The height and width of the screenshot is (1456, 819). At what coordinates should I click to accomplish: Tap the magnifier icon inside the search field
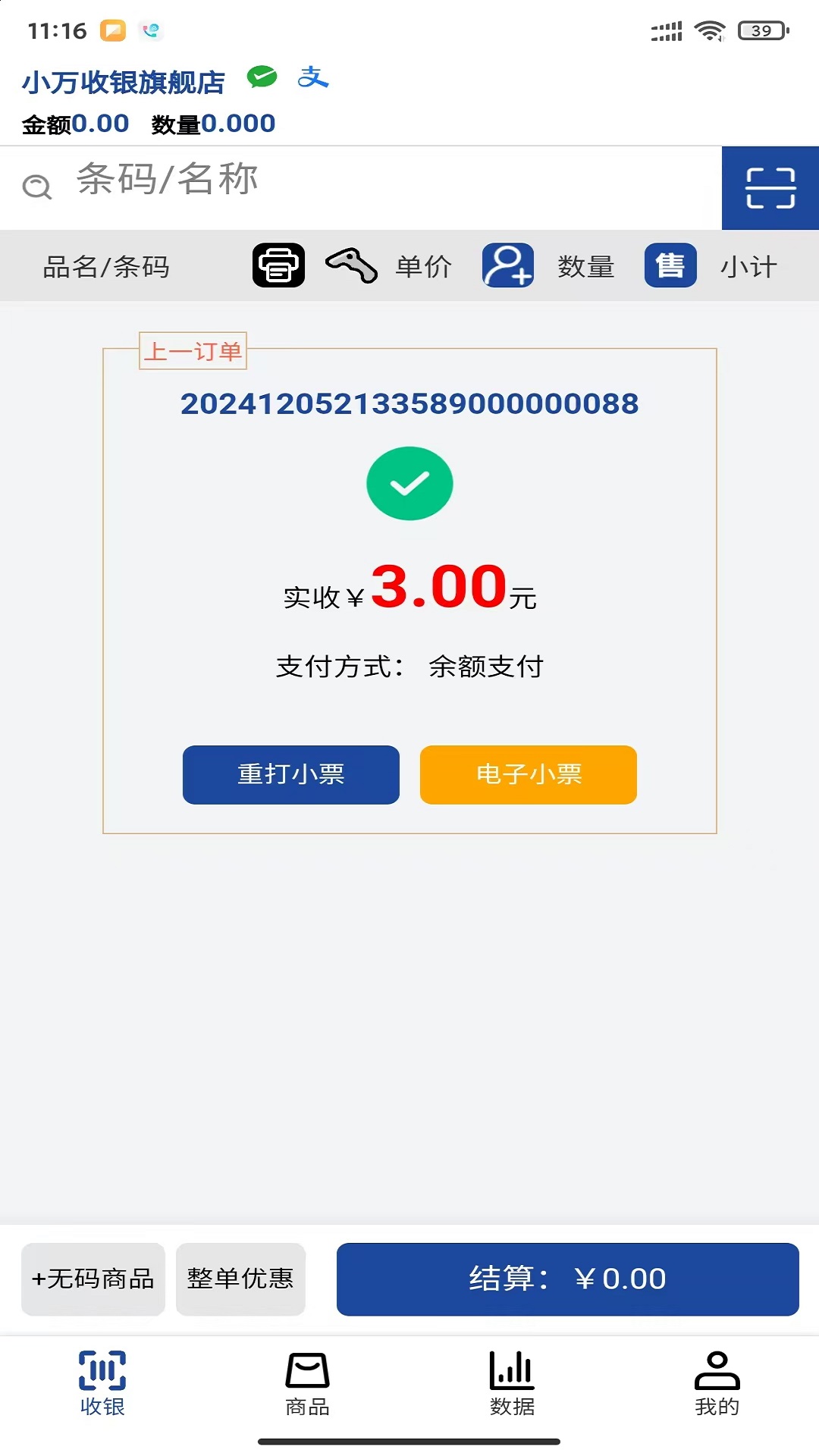pyautogui.click(x=35, y=187)
